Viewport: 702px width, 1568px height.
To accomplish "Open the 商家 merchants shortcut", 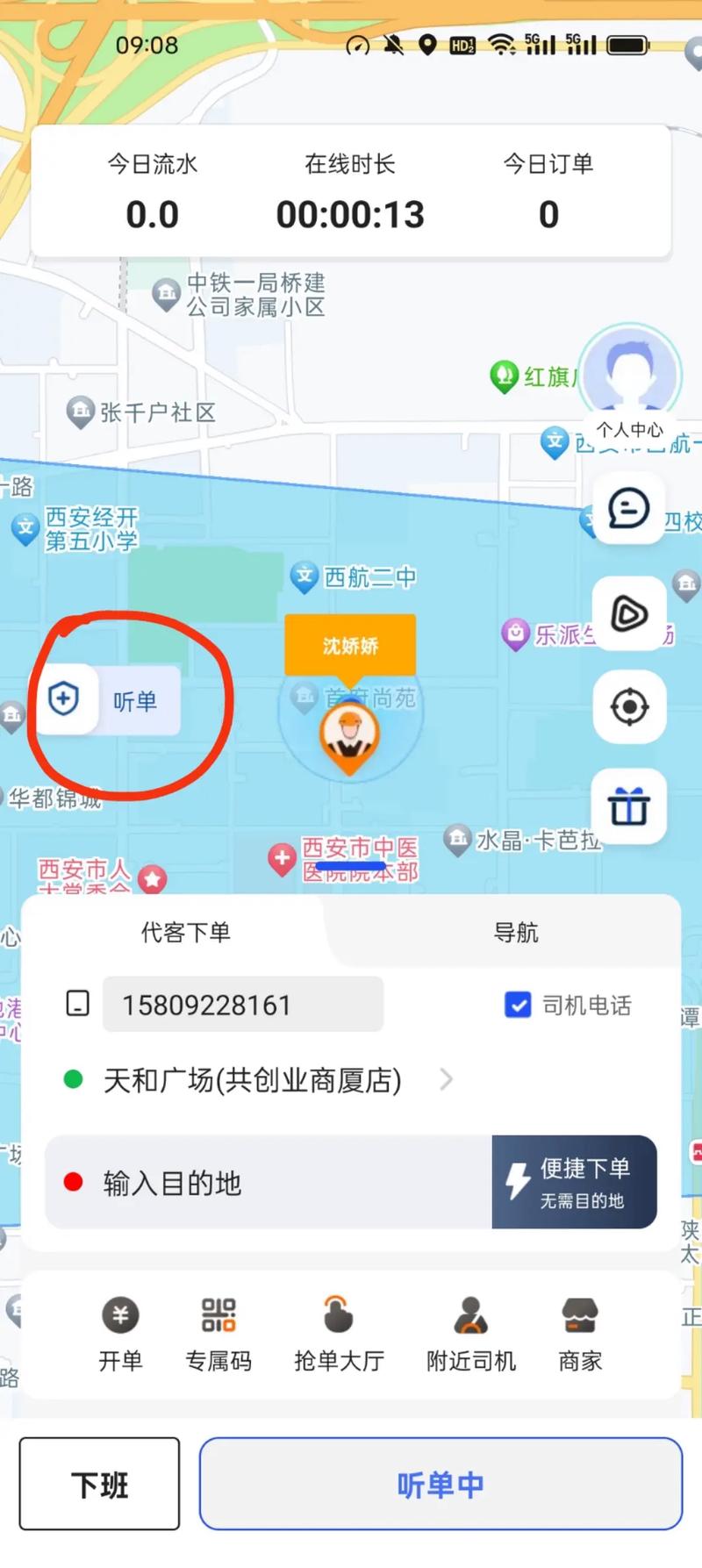I will tap(580, 1334).
